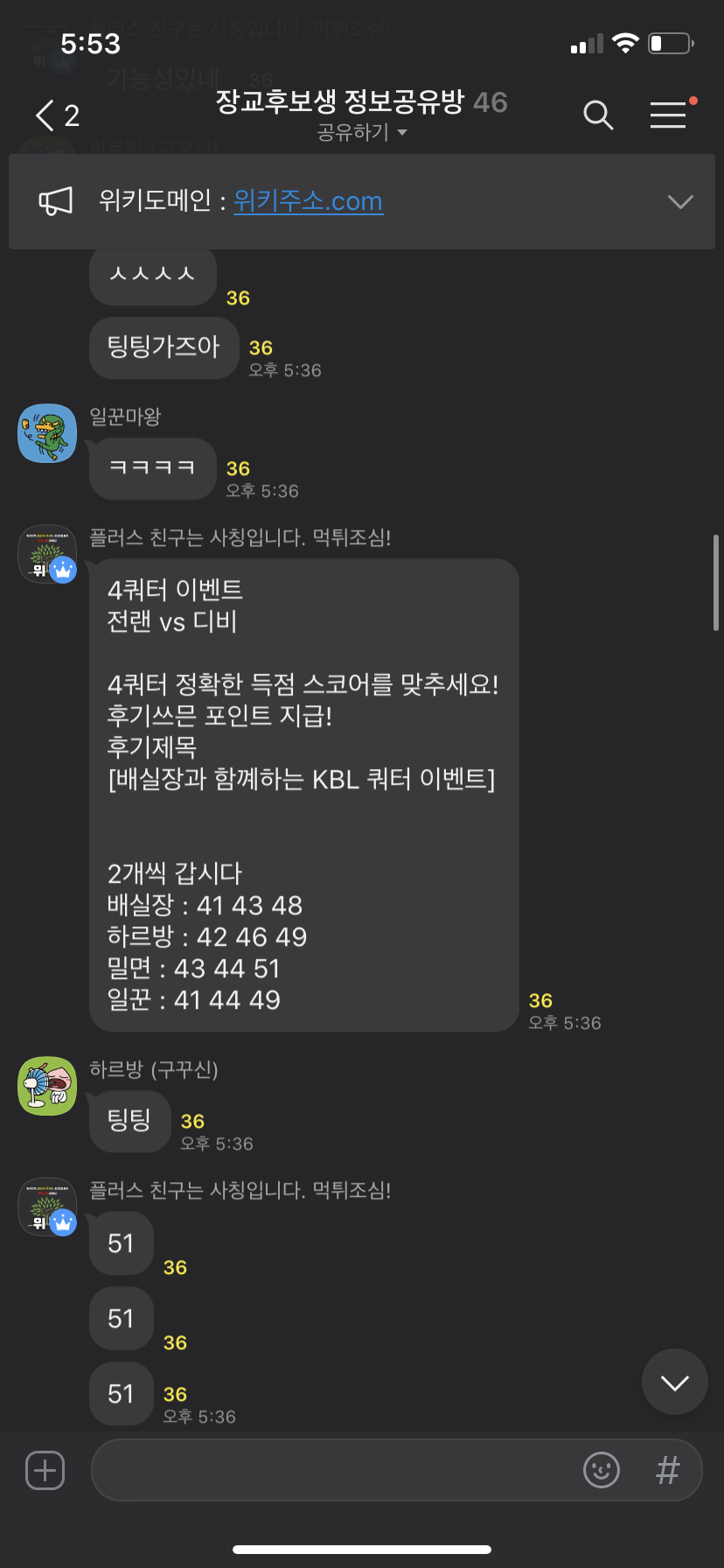Open the chat room hamburger menu
The image size is (724, 1568).
coord(668,115)
